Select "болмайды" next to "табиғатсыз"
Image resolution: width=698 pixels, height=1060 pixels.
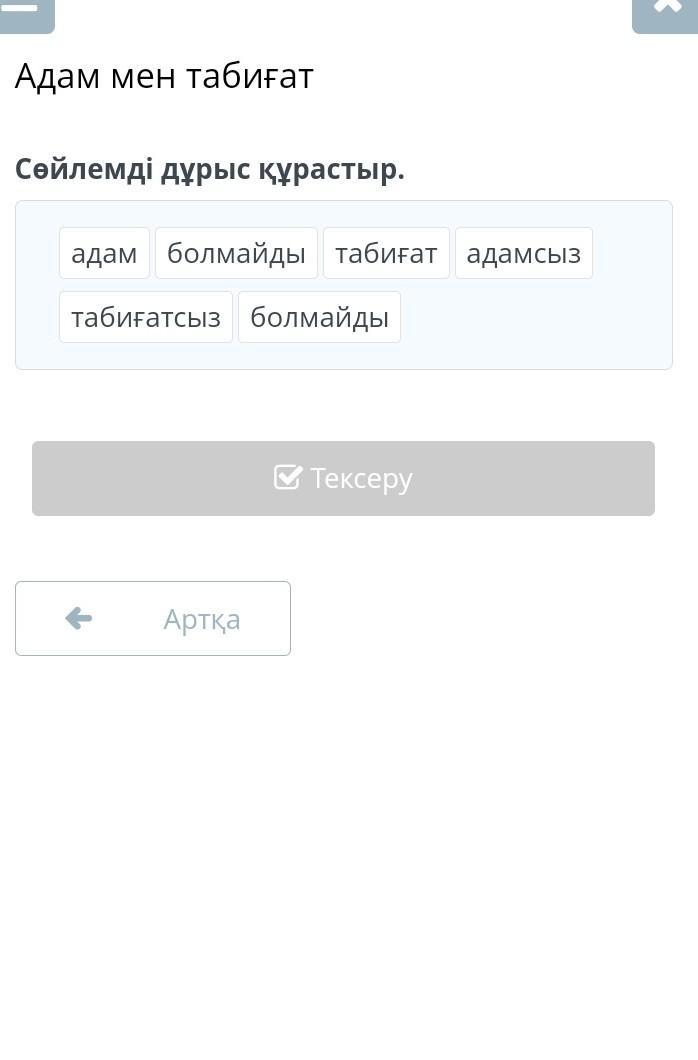[x=319, y=317]
